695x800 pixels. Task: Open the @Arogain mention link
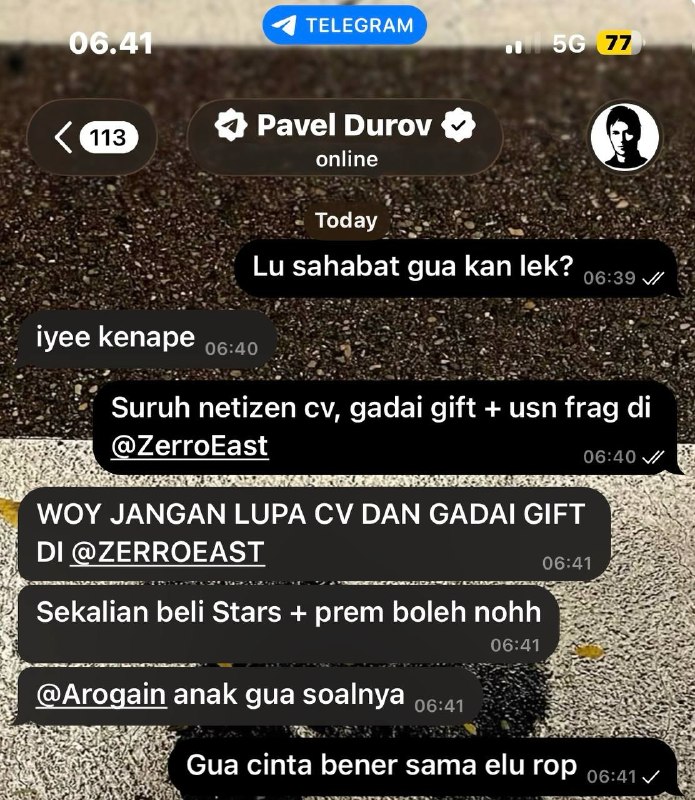click(x=101, y=695)
